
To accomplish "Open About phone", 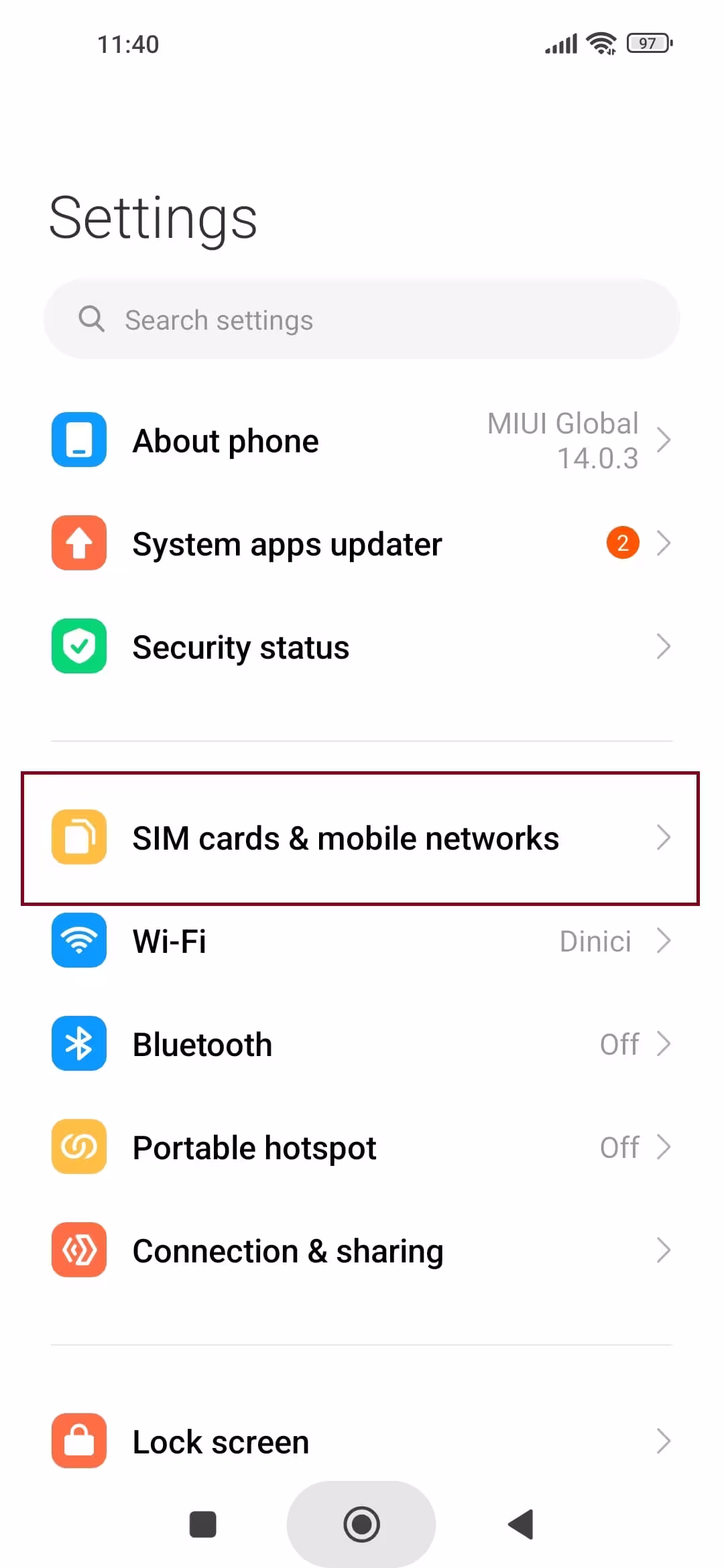I will click(362, 441).
